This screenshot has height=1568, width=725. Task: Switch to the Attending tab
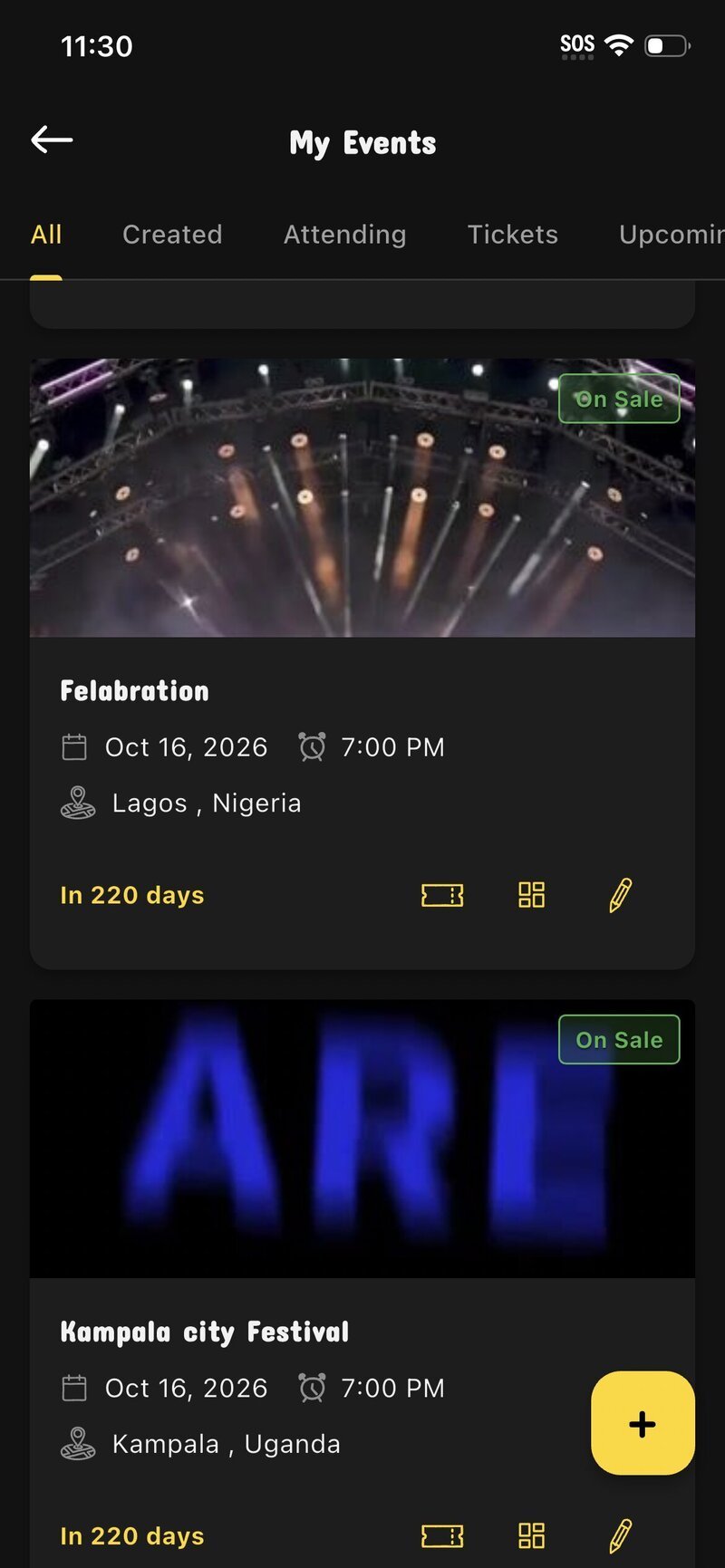[344, 235]
